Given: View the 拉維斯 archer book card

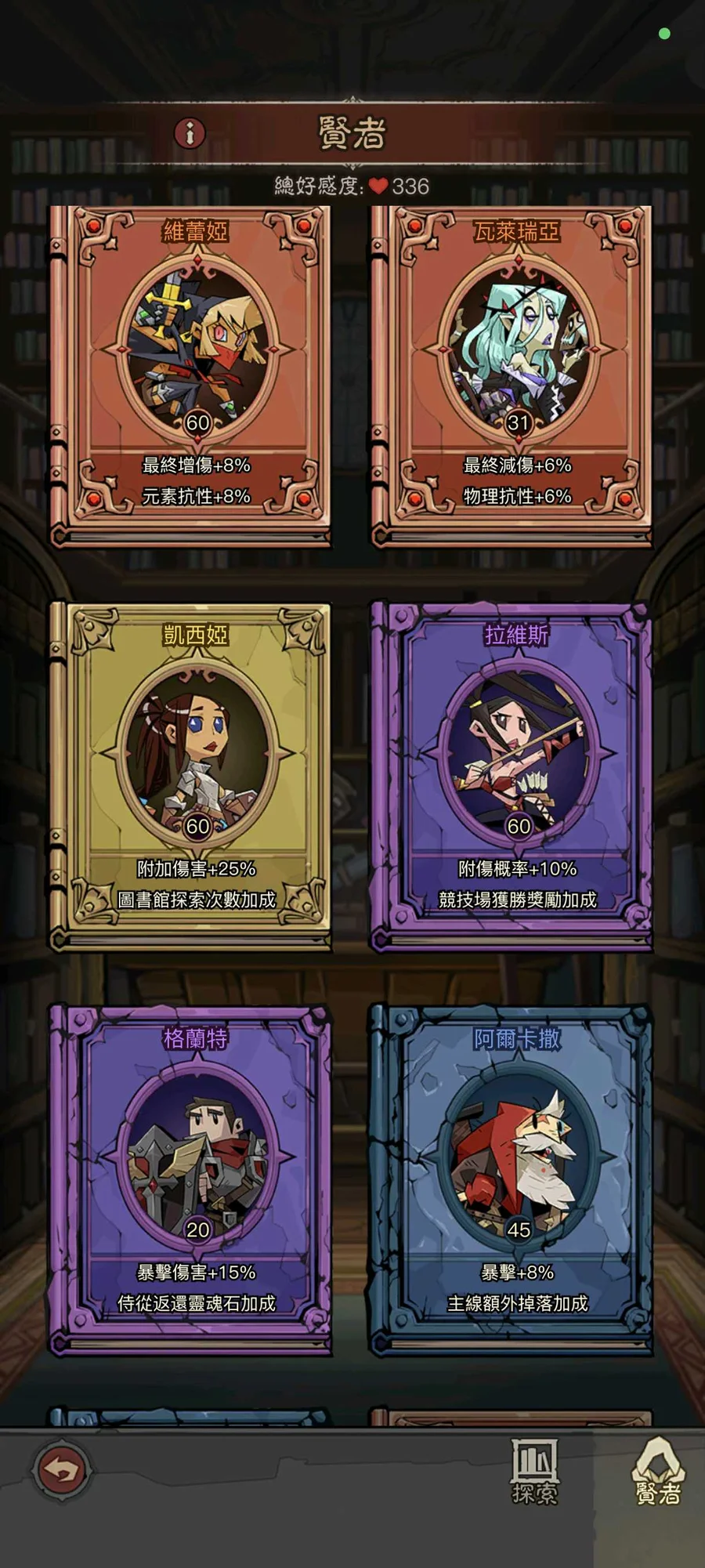Looking at the screenshot, I should (511, 777).
